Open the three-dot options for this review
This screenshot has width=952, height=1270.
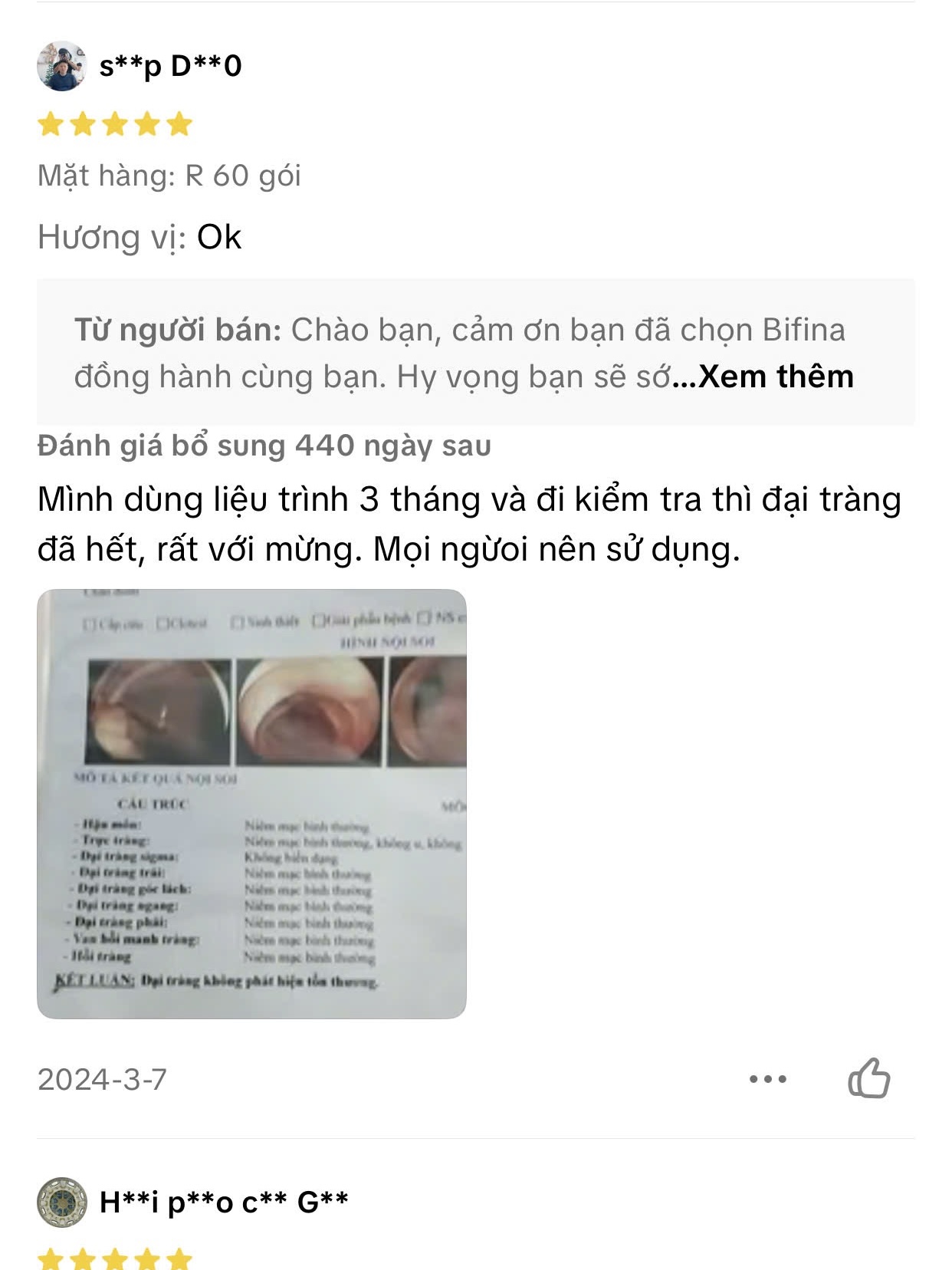pyautogui.click(x=768, y=1079)
